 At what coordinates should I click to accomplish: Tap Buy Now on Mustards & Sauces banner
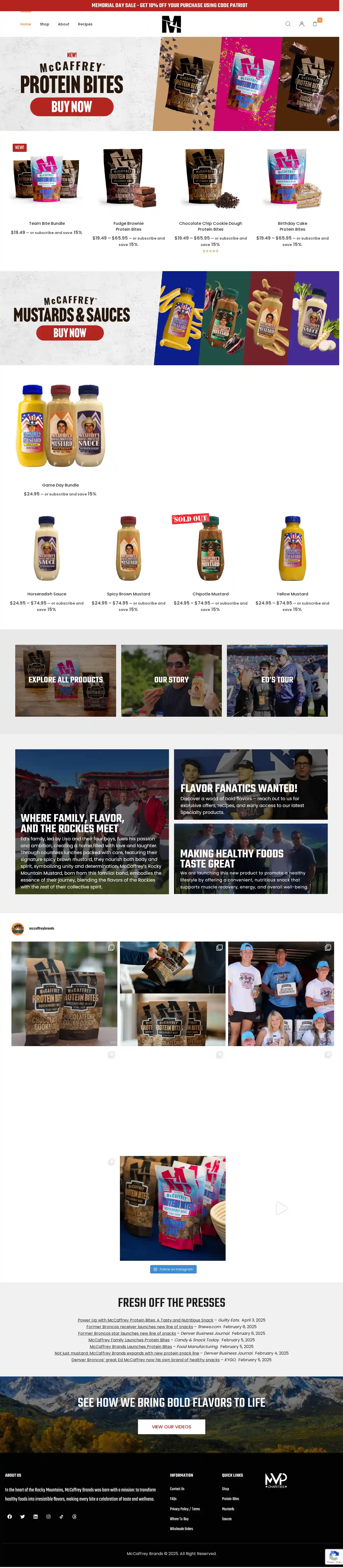point(70,333)
